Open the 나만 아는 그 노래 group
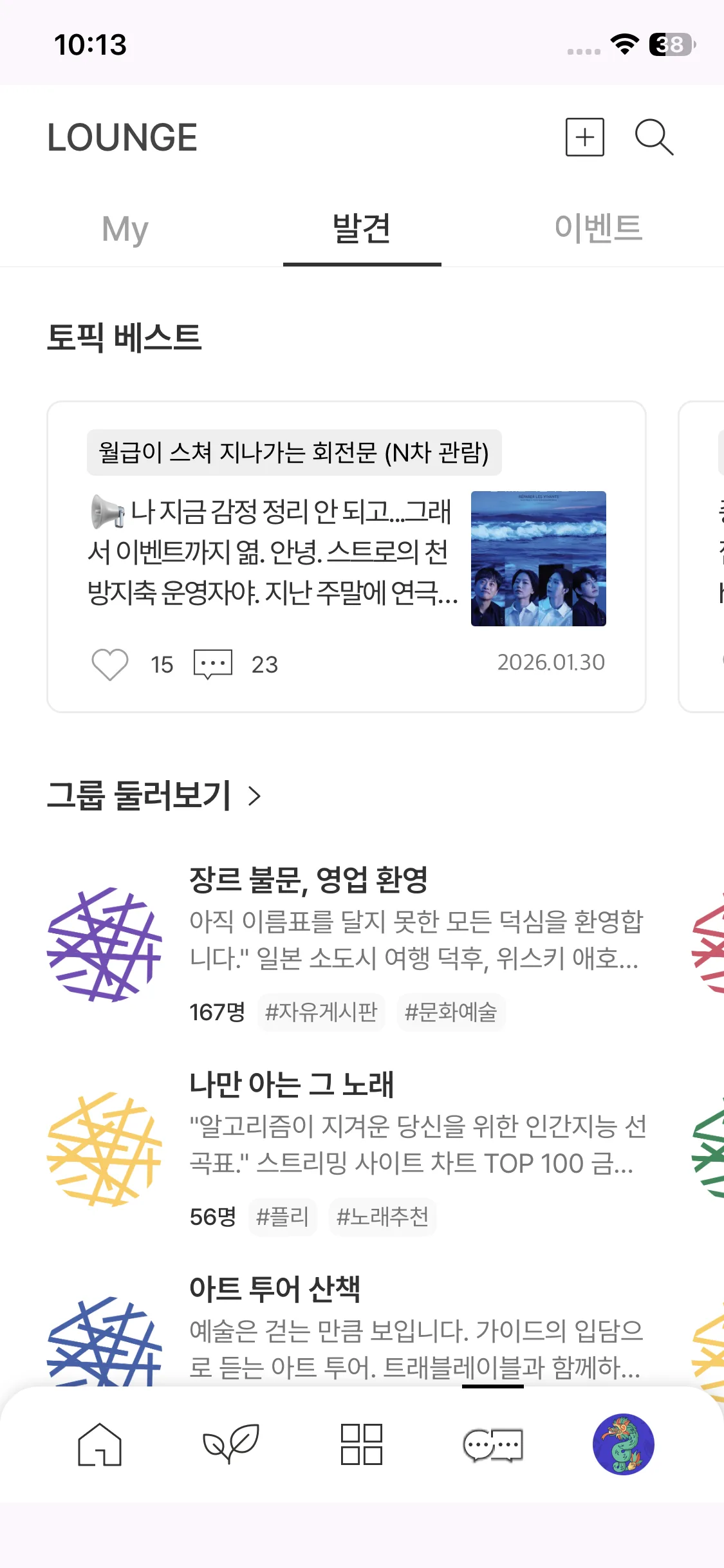The width and height of the screenshot is (724, 1568). tap(291, 1085)
